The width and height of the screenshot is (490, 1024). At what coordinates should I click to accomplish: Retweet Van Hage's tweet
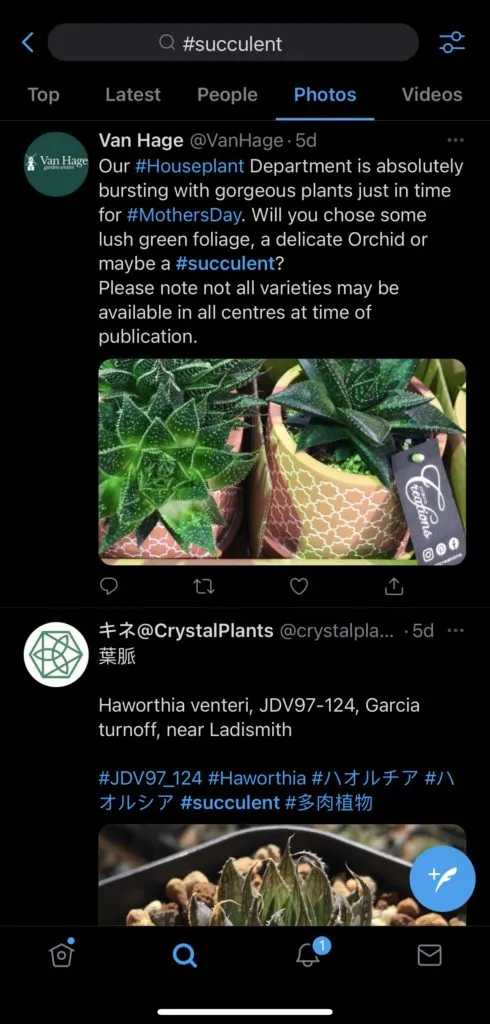[204, 586]
